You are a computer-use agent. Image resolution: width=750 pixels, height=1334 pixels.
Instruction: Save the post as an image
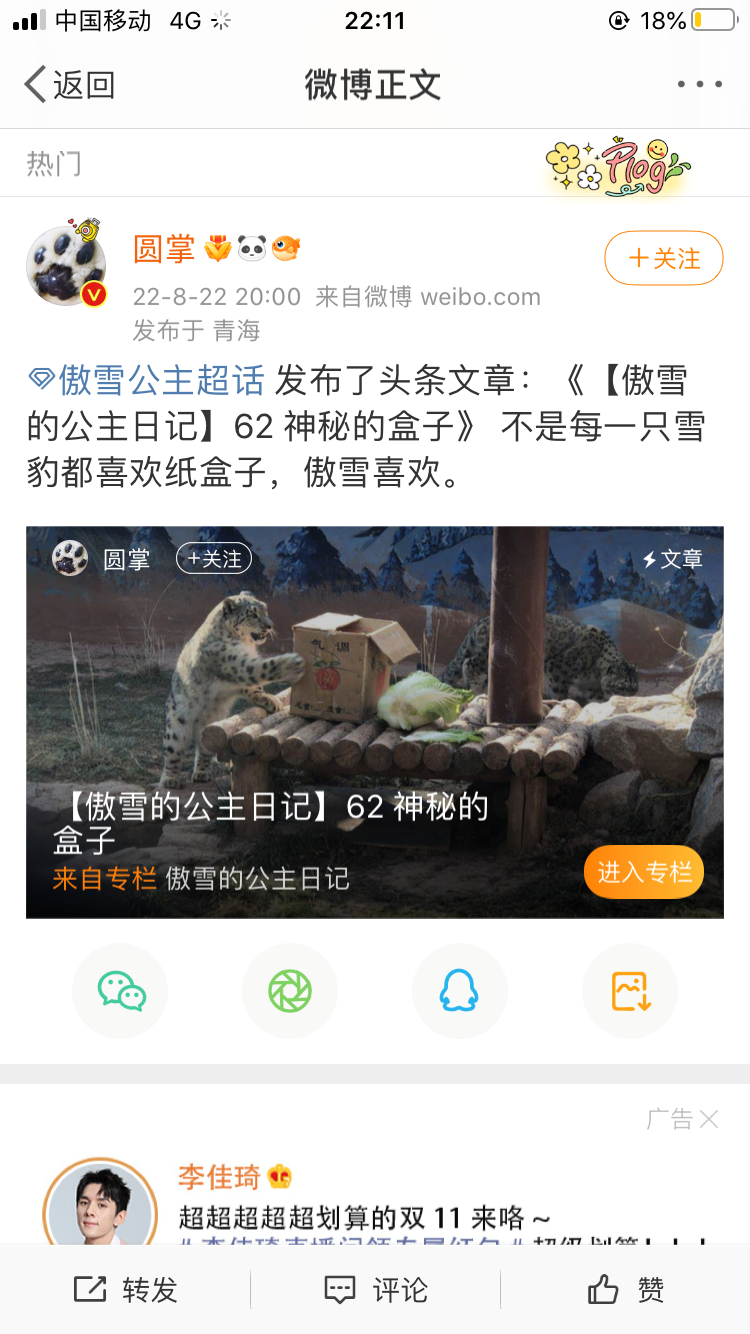pyautogui.click(x=630, y=991)
